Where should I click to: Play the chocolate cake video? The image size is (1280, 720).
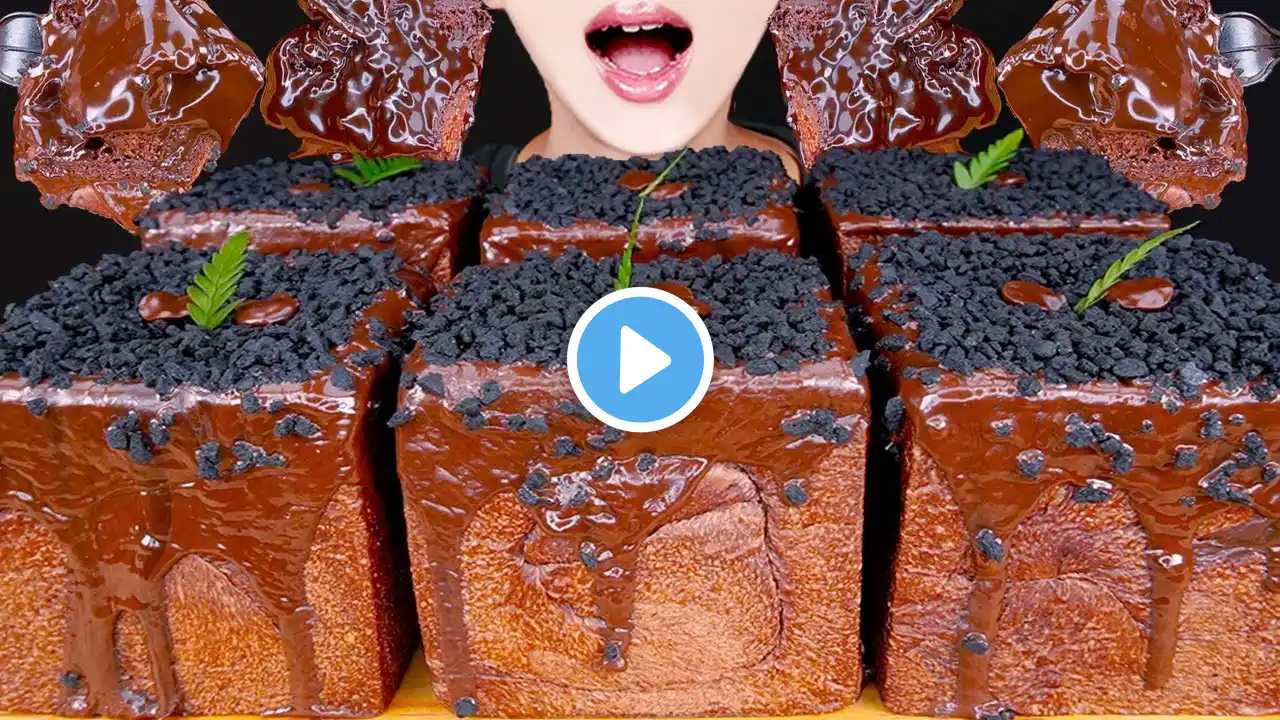[640, 360]
